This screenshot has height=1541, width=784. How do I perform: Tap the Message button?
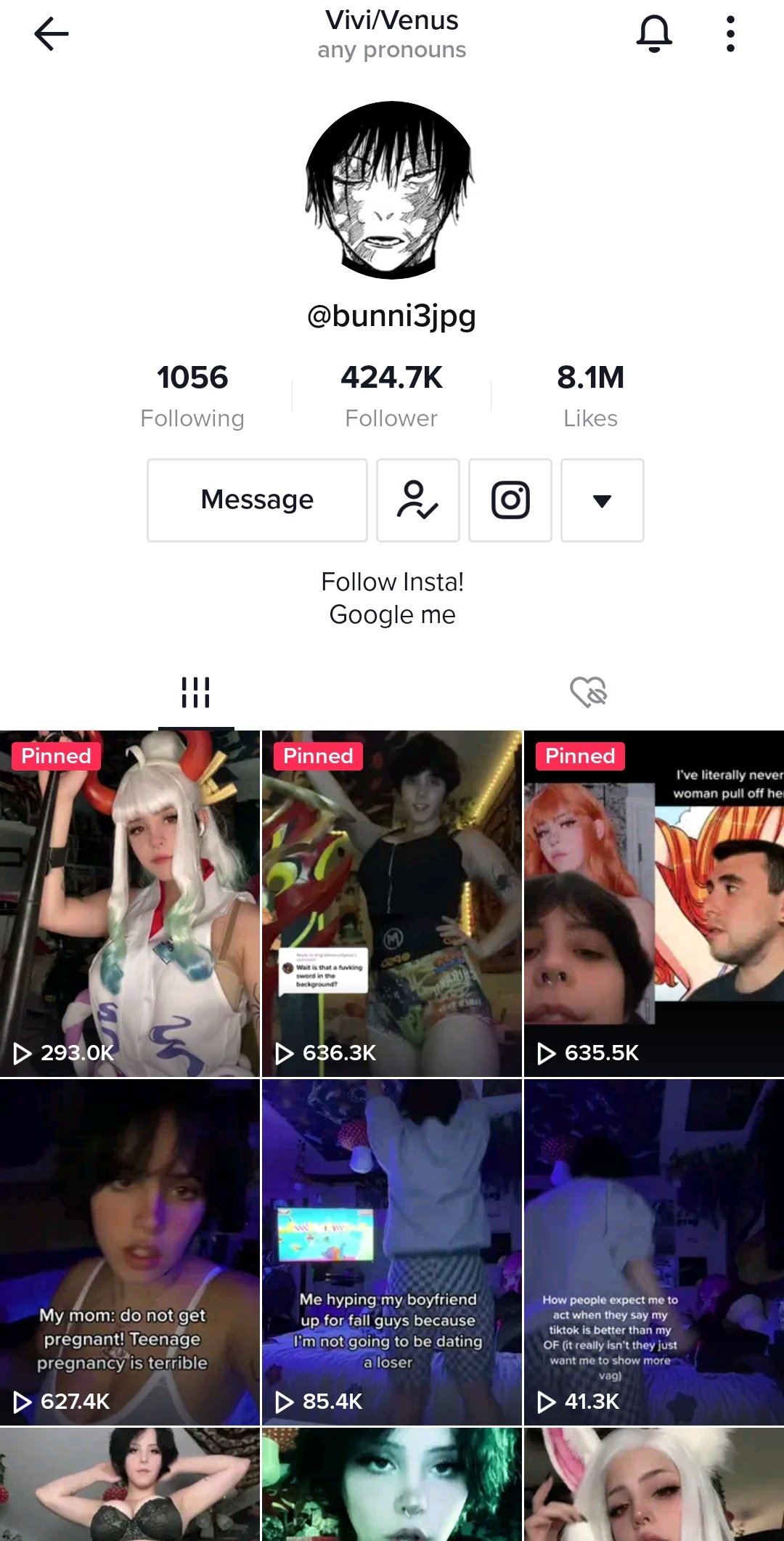pos(257,500)
